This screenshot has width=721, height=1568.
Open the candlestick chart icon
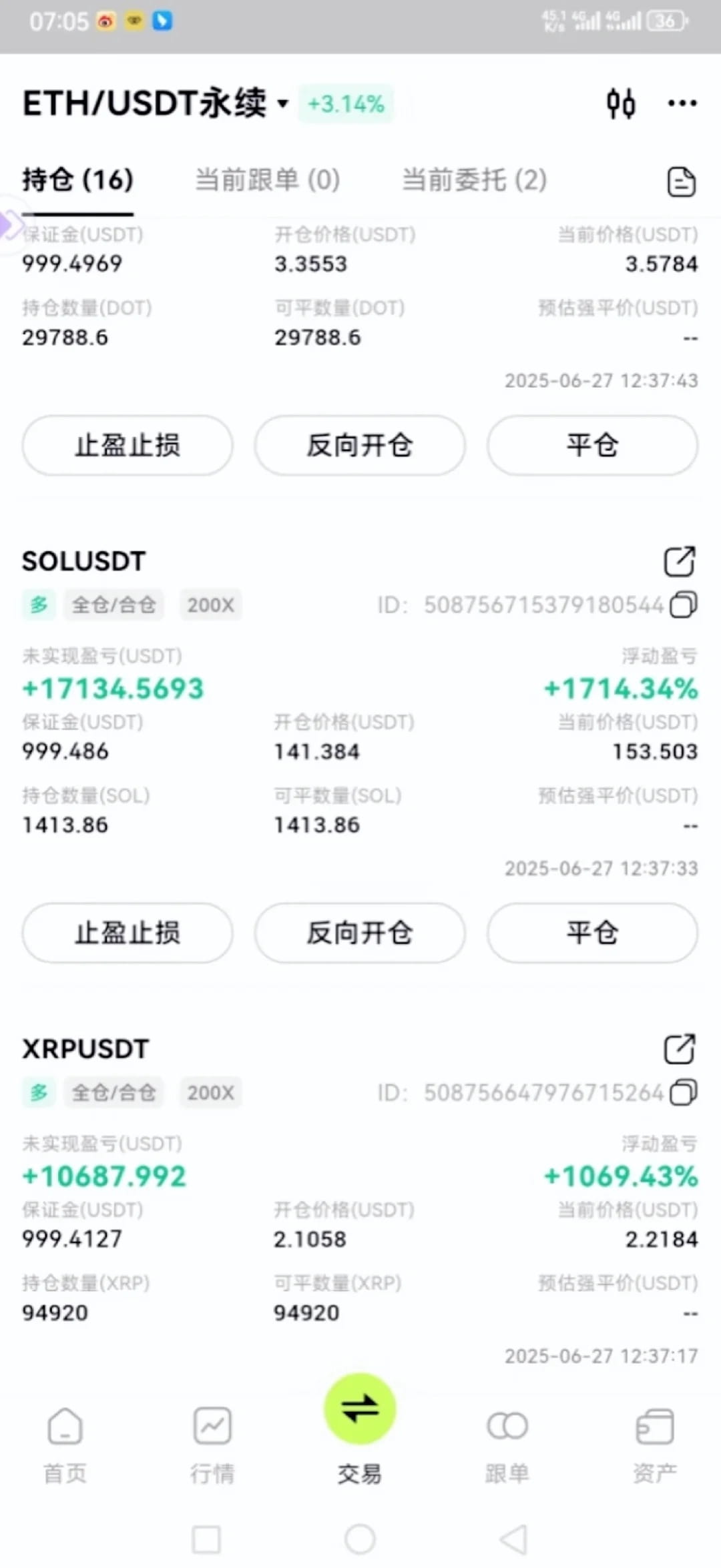620,103
